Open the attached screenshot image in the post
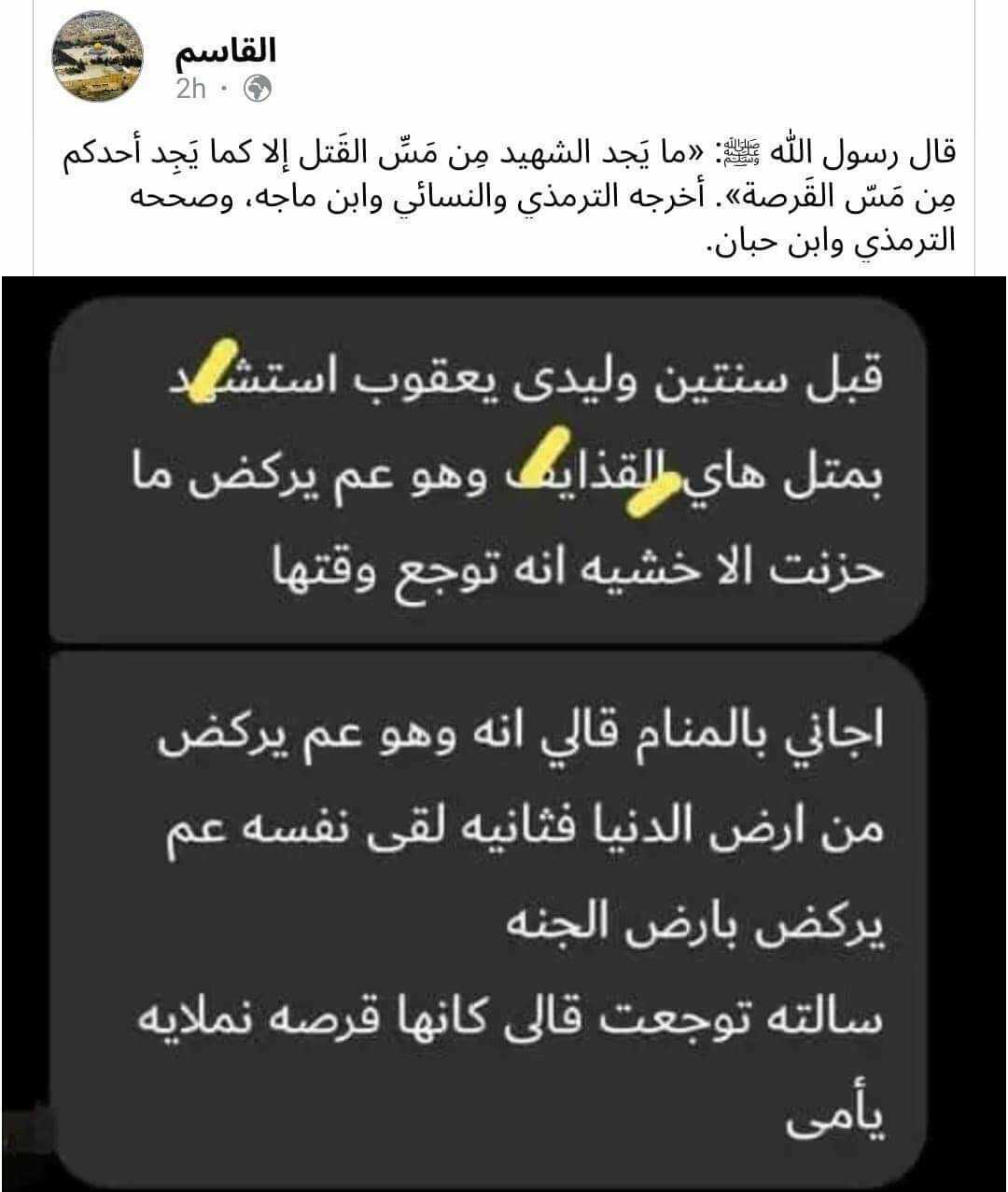Viewport: 1008px width, 1192px height. coord(504,734)
